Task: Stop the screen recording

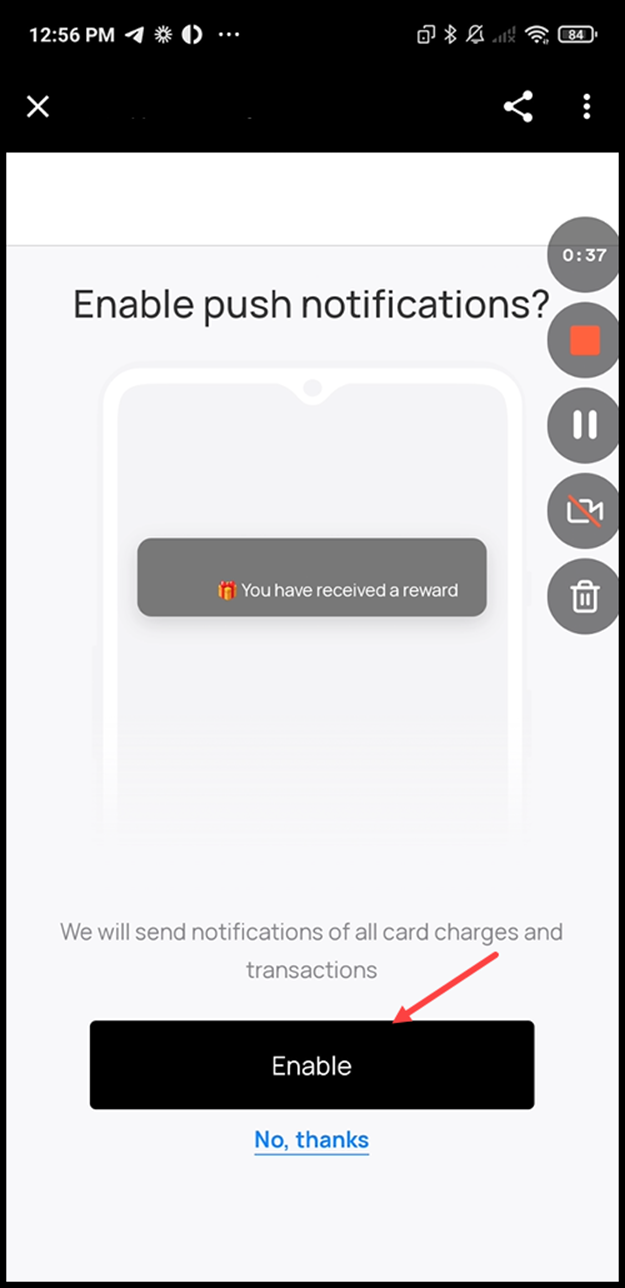Action: 584,340
